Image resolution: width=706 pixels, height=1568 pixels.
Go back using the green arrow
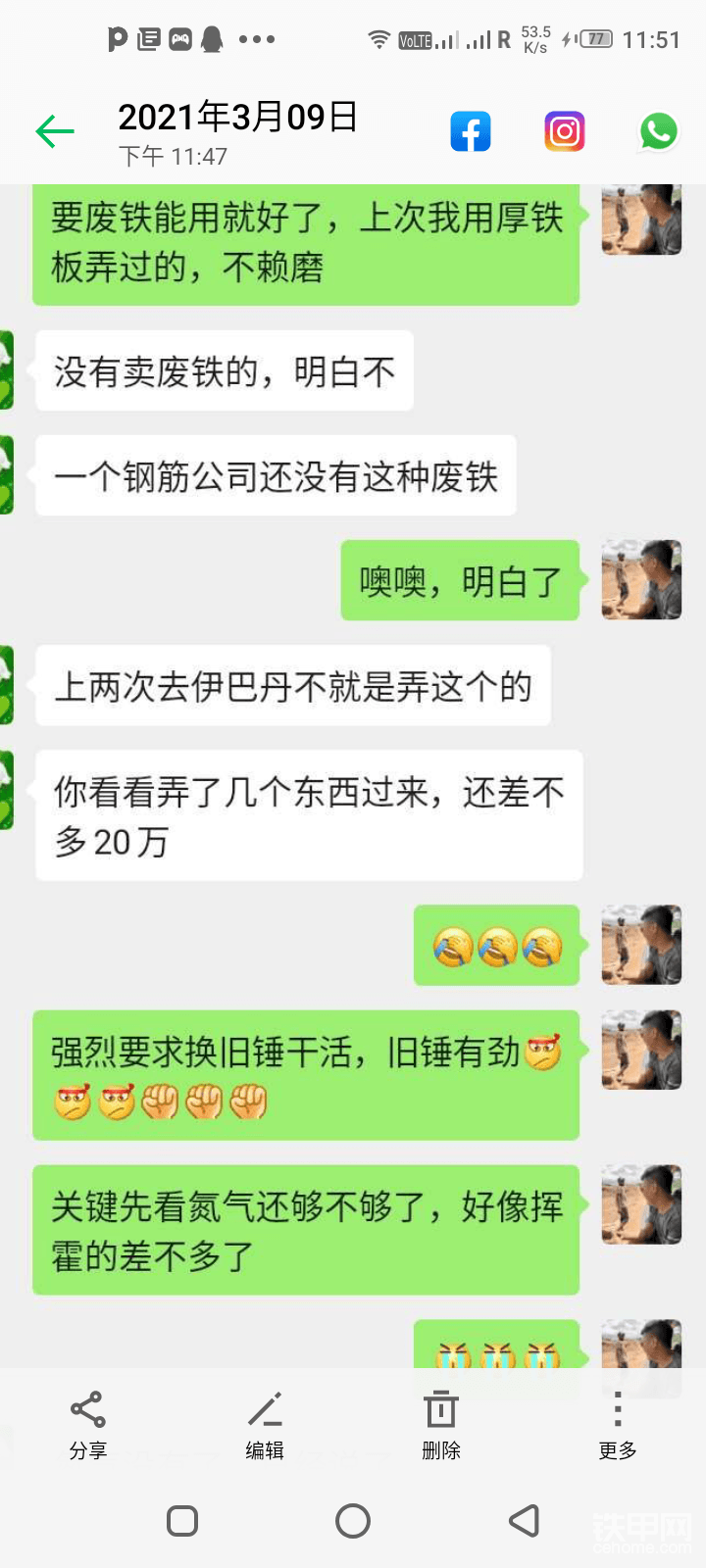pyautogui.click(x=55, y=131)
